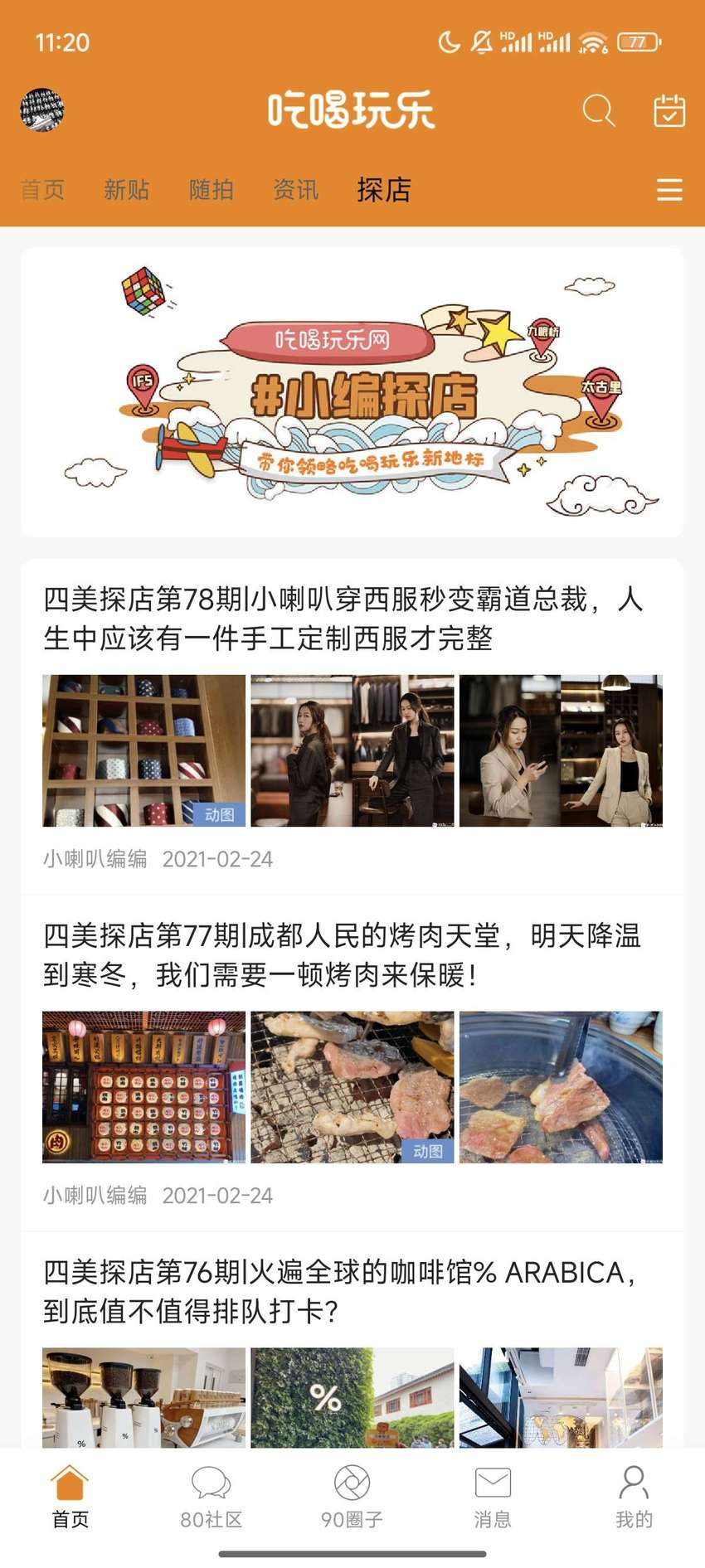Open the 我的 profile tab
Viewport: 705px width, 1568px height.
[634, 1497]
